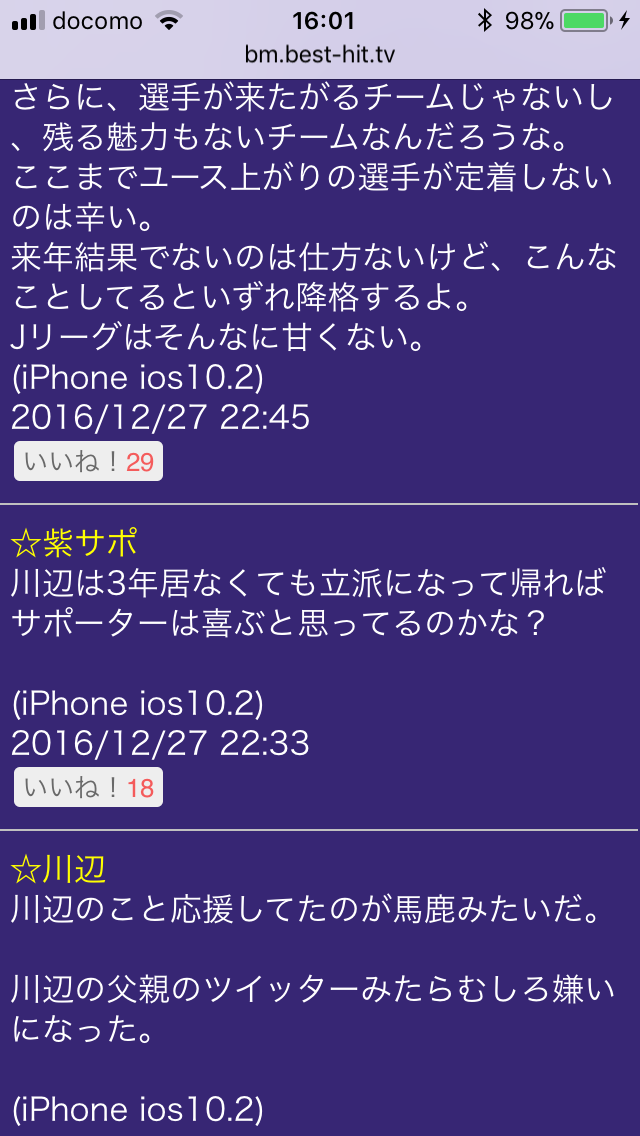The image size is (640, 1136).
Task: Like the 紫サポ comment with 18 likes
Action: (88, 788)
